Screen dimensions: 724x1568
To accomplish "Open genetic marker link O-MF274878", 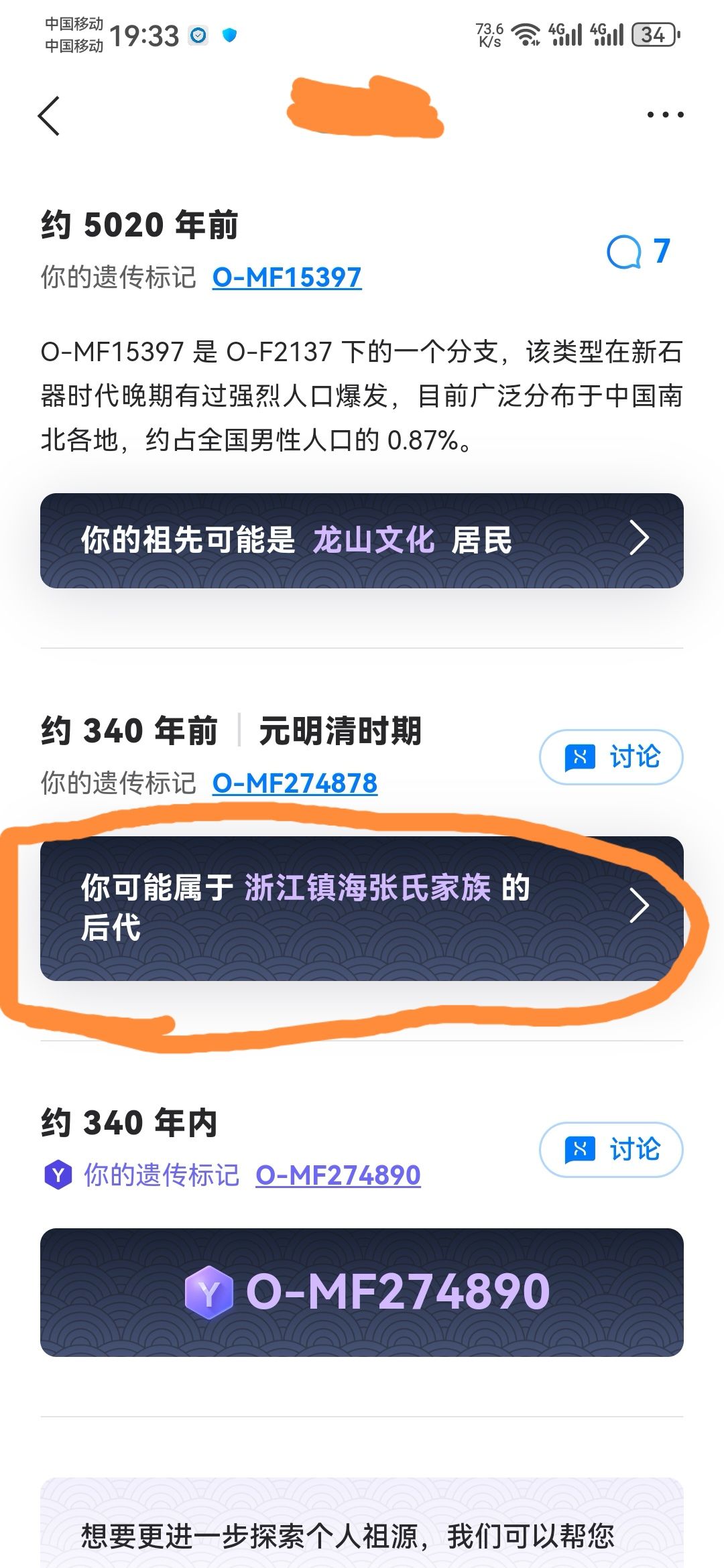I will (x=295, y=783).
